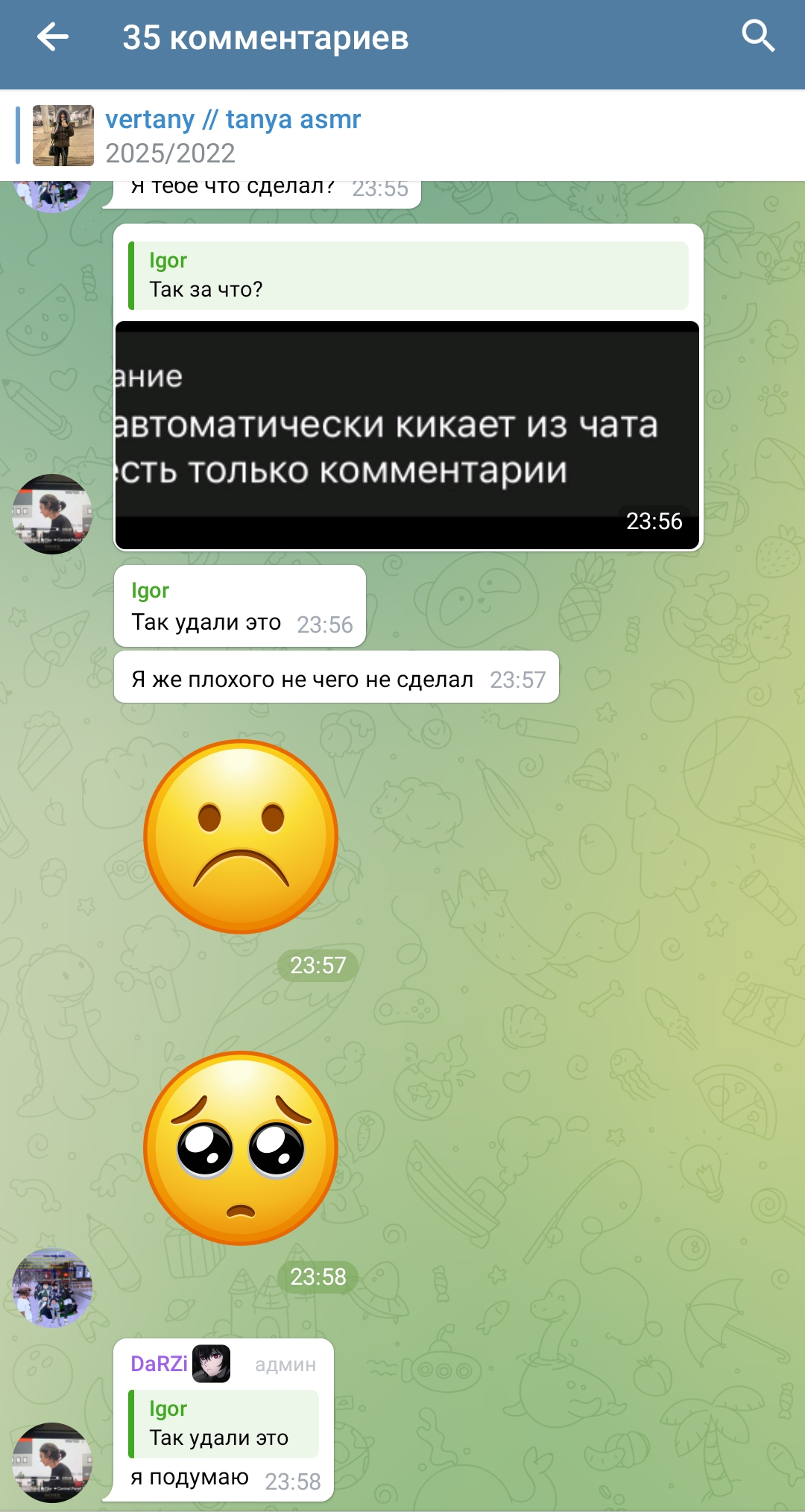
Task: Open the avatar next to the pleading sticker
Action: tap(52, 1288)
